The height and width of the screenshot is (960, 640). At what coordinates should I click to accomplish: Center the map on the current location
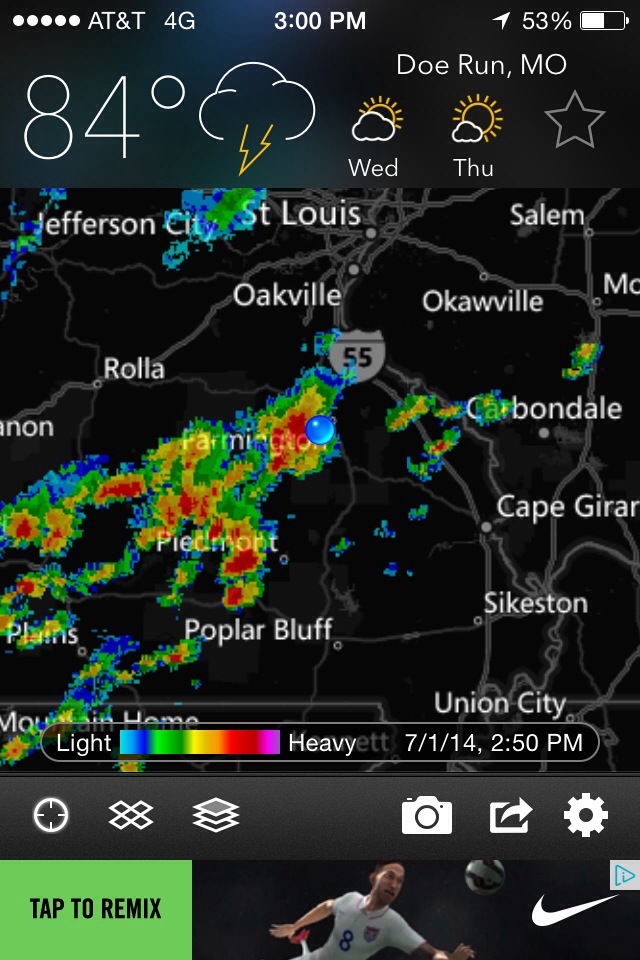(x=50, y=816)
